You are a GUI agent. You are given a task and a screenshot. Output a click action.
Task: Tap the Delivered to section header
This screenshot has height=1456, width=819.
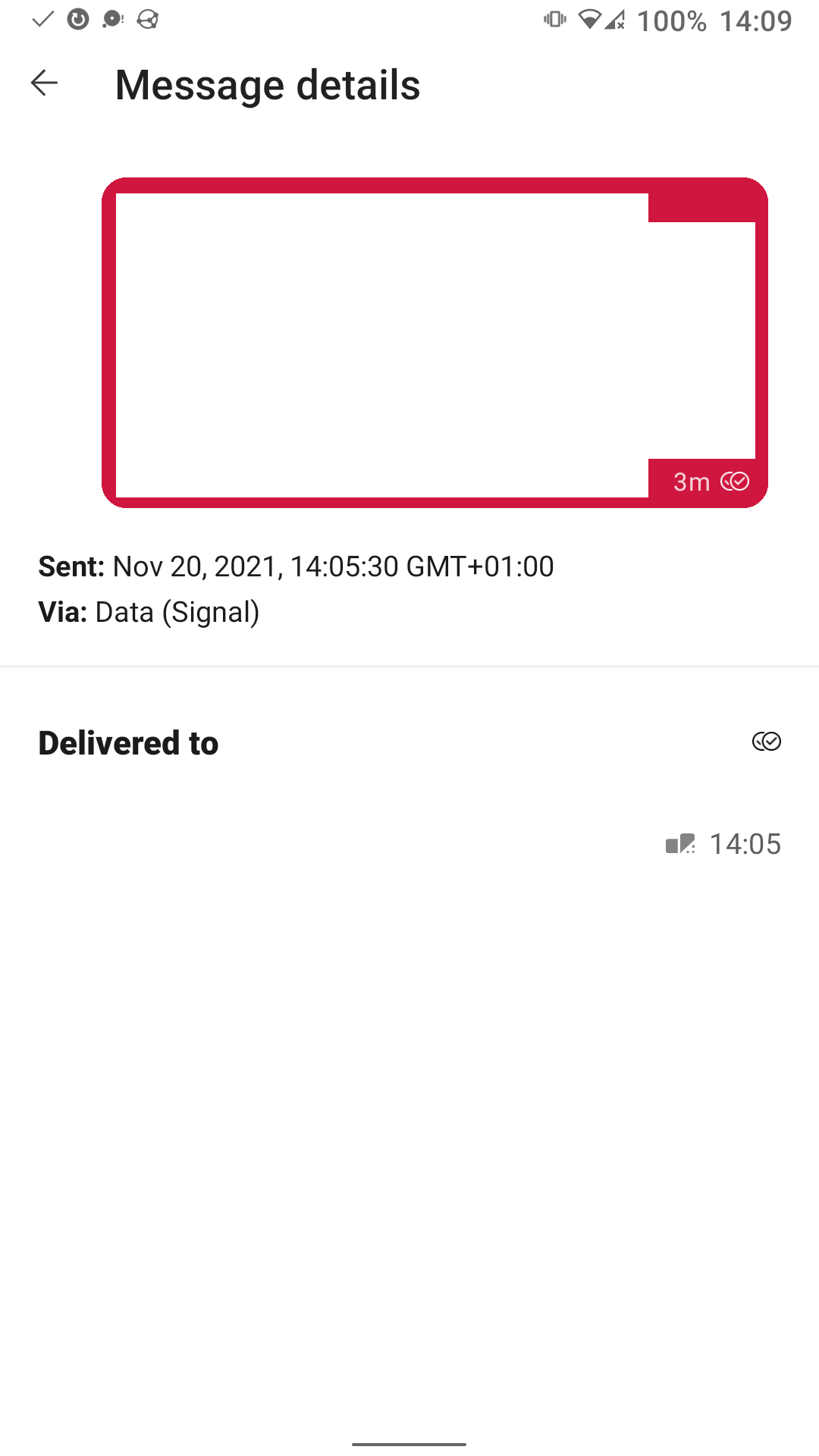[128, 742]
